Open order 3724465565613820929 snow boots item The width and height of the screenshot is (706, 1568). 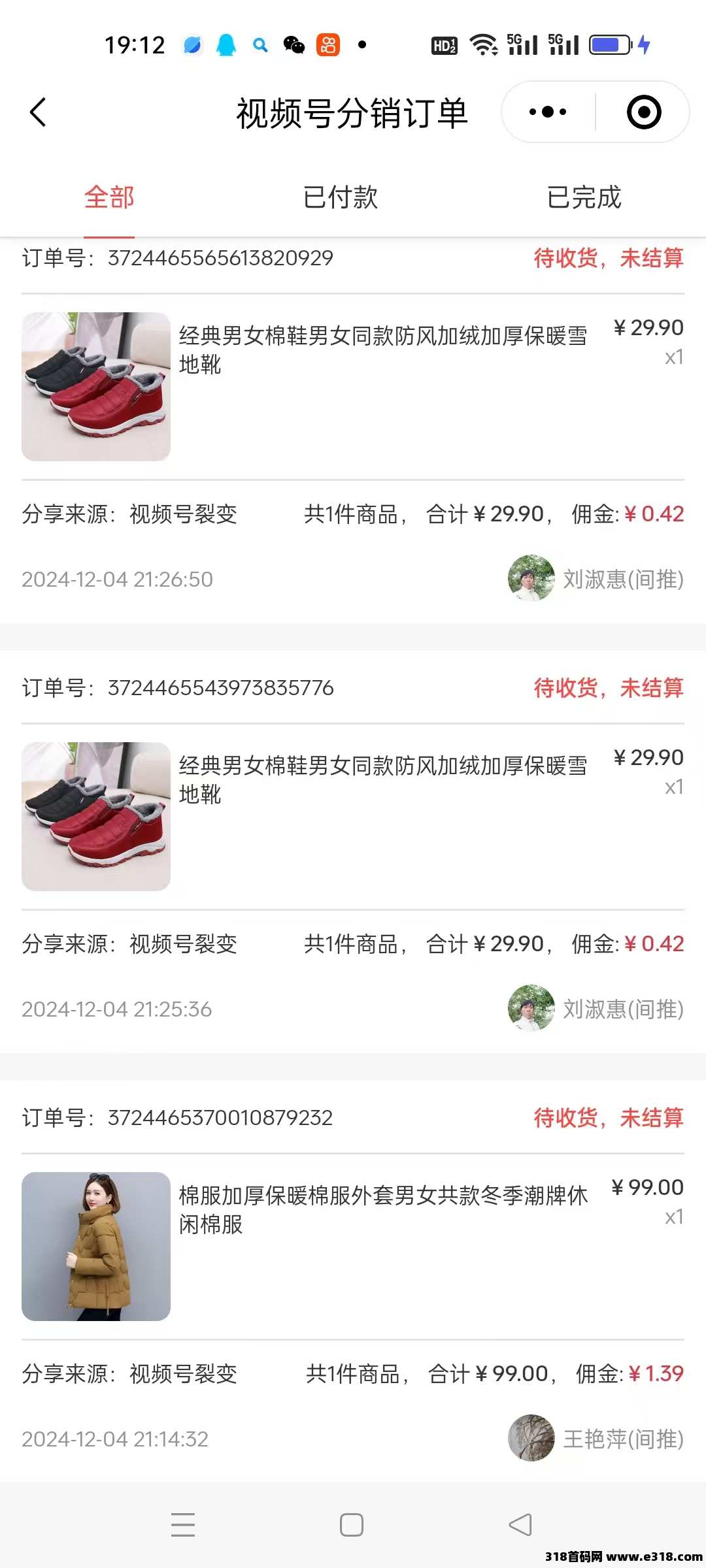pyautogui.click(x=353, y=387)
